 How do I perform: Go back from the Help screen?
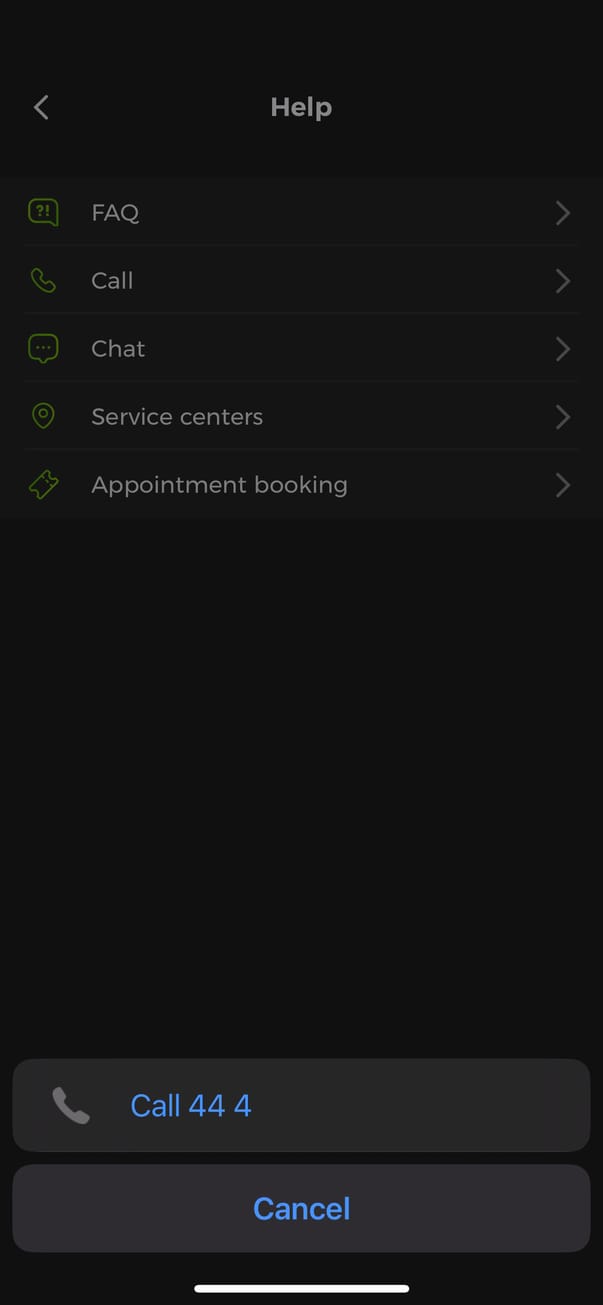[41, 108]
